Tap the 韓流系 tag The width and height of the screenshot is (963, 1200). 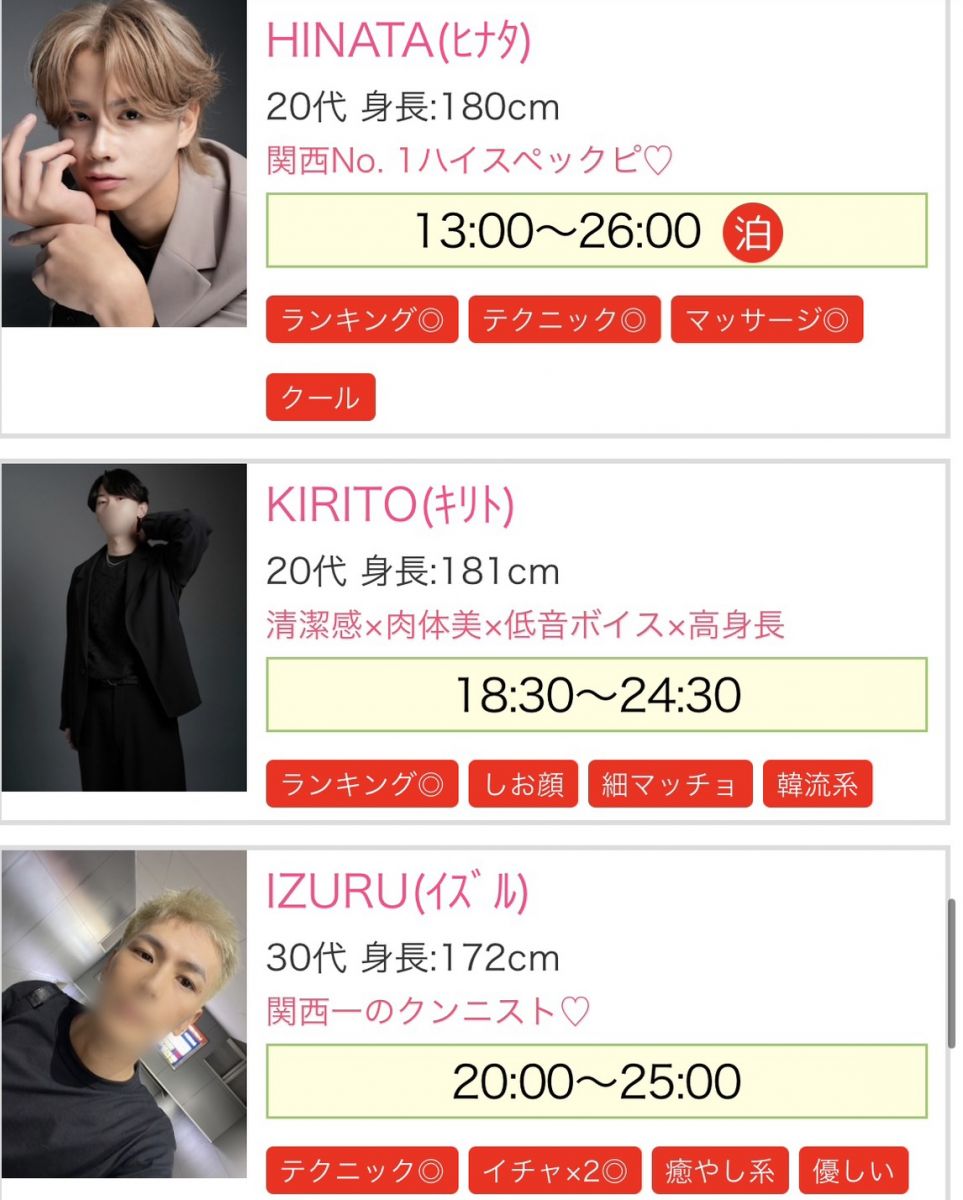coord(817,784)
